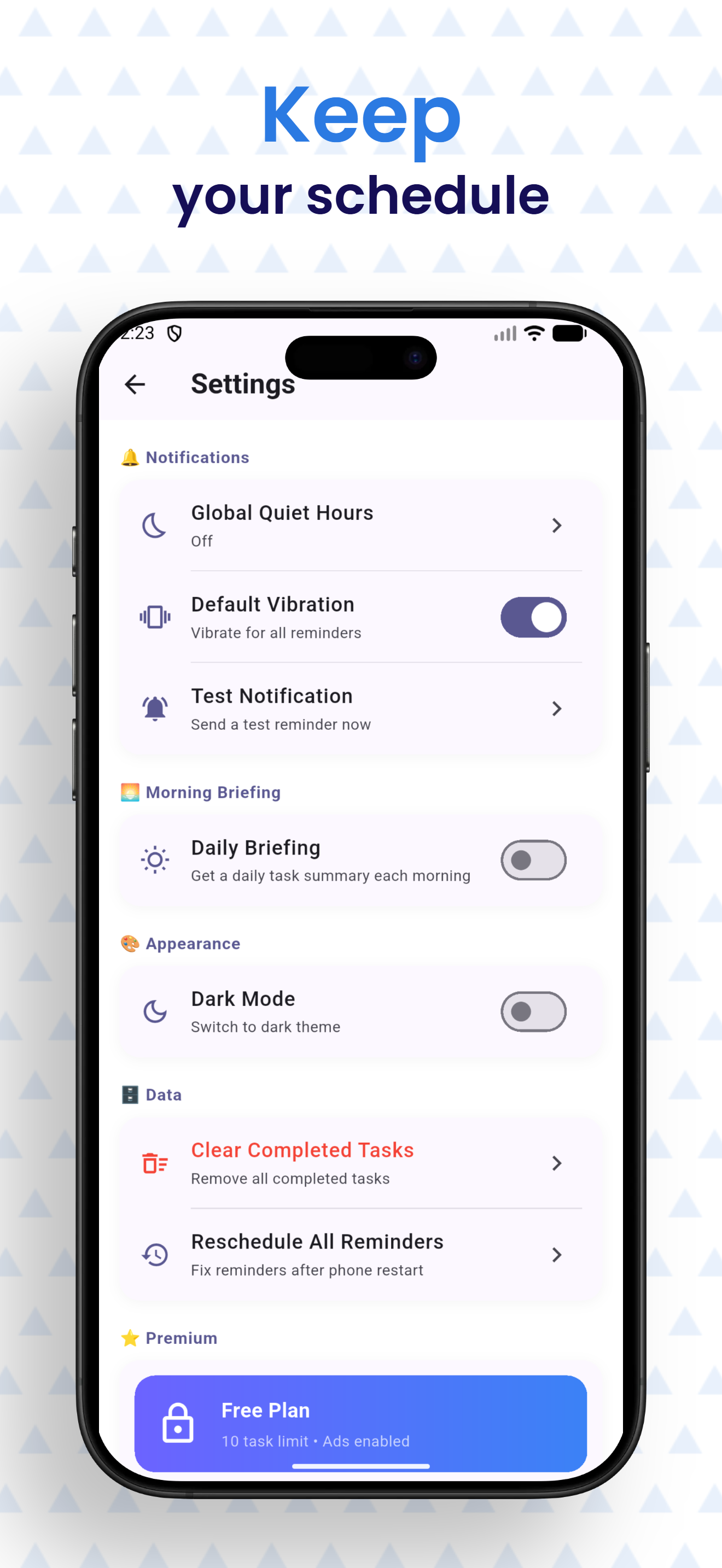Viewport: 722px width, 1568px height.
Task: Click the sun icon beside Daily Briefing
Action: pos(154,859)
